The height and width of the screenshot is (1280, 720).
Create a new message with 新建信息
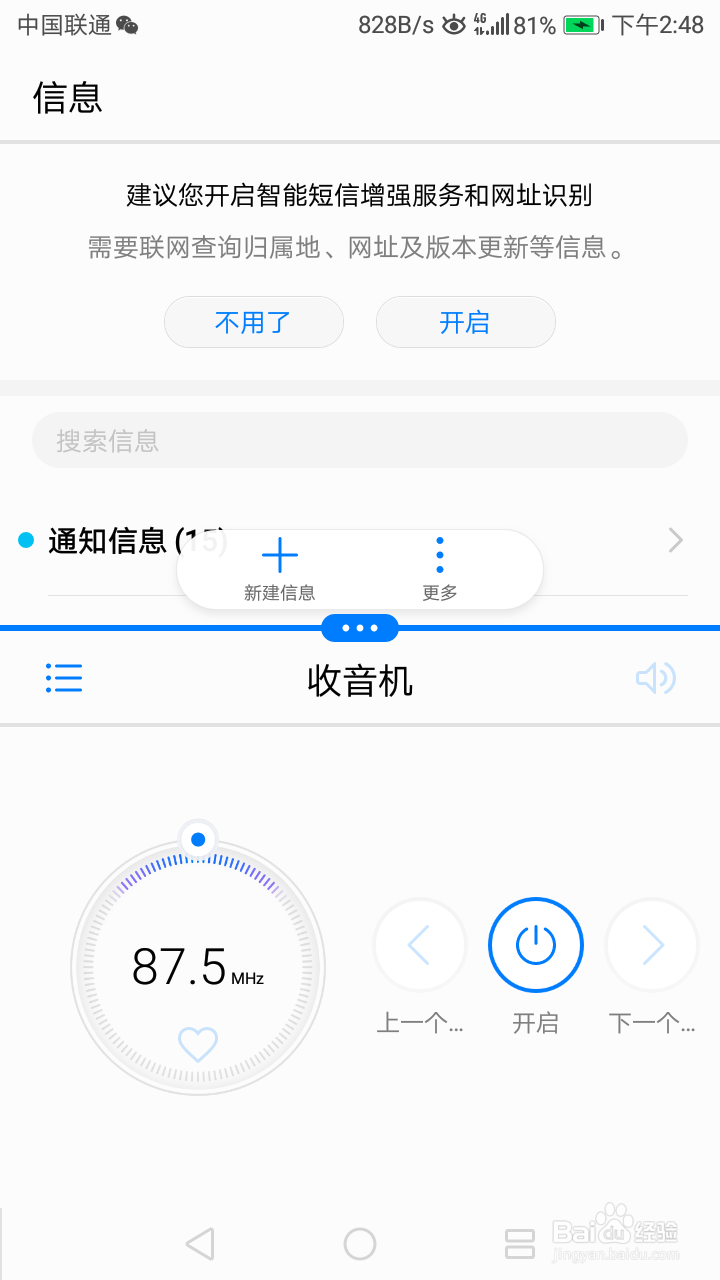click(x=280, y=568)
